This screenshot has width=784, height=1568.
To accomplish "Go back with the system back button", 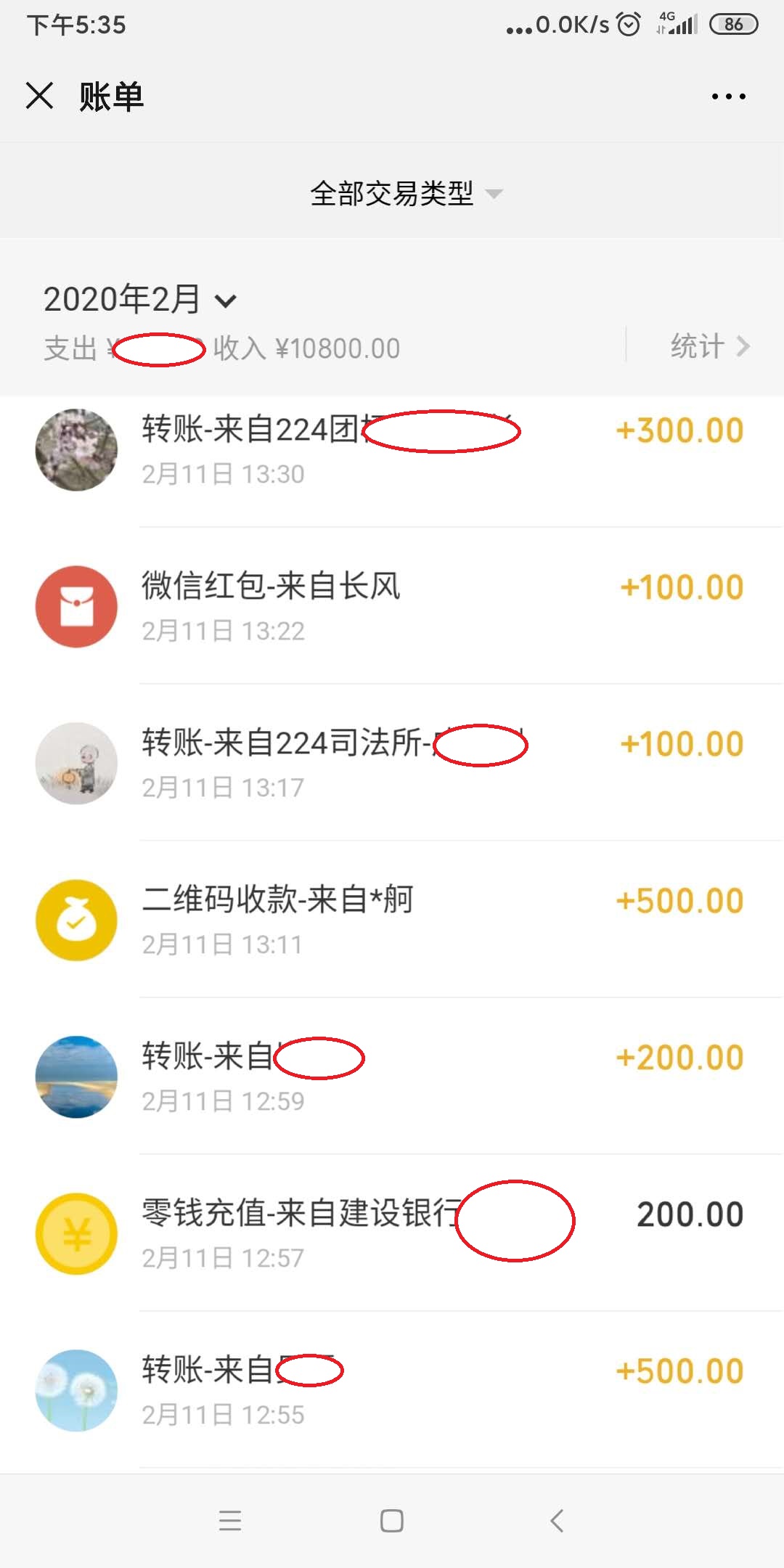I will [557, 1520].
